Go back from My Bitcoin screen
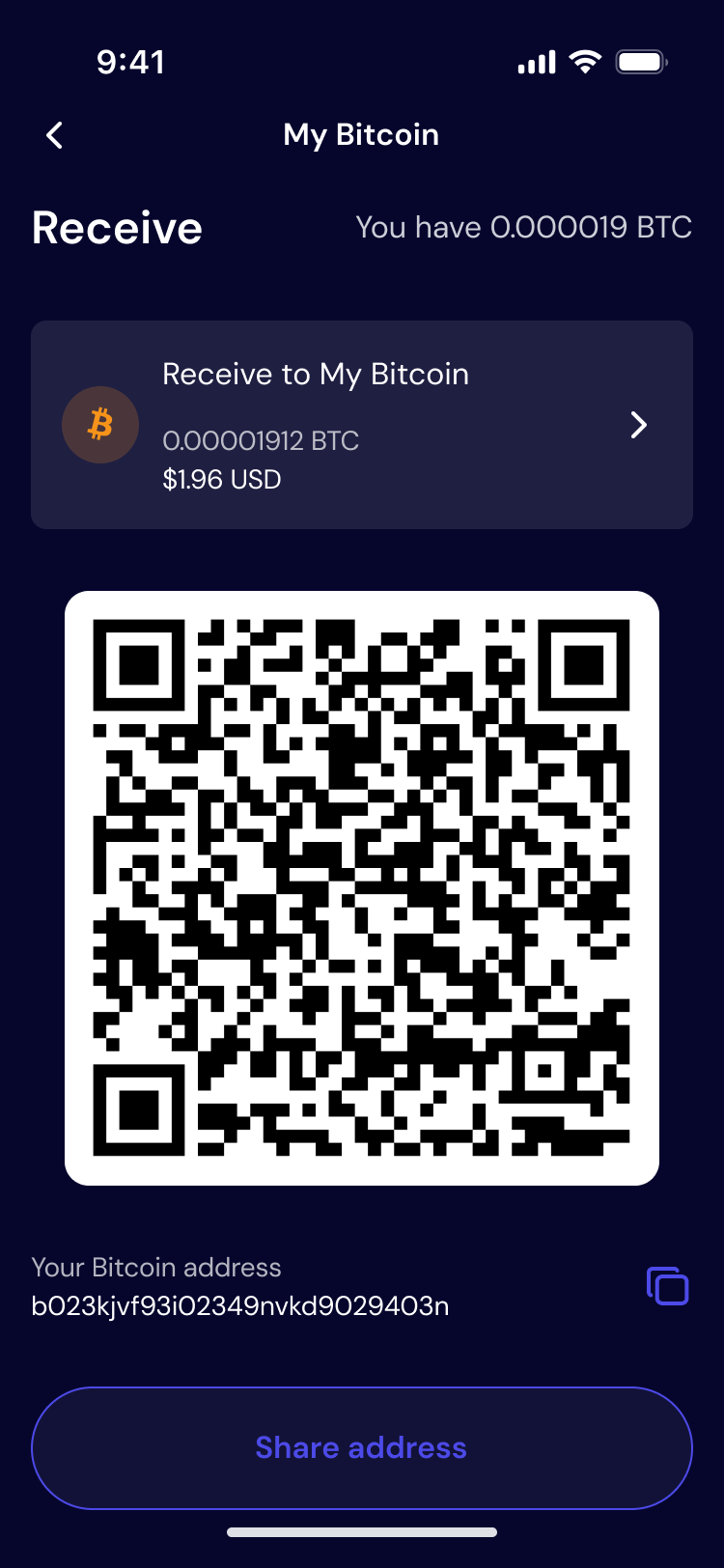 55,135
